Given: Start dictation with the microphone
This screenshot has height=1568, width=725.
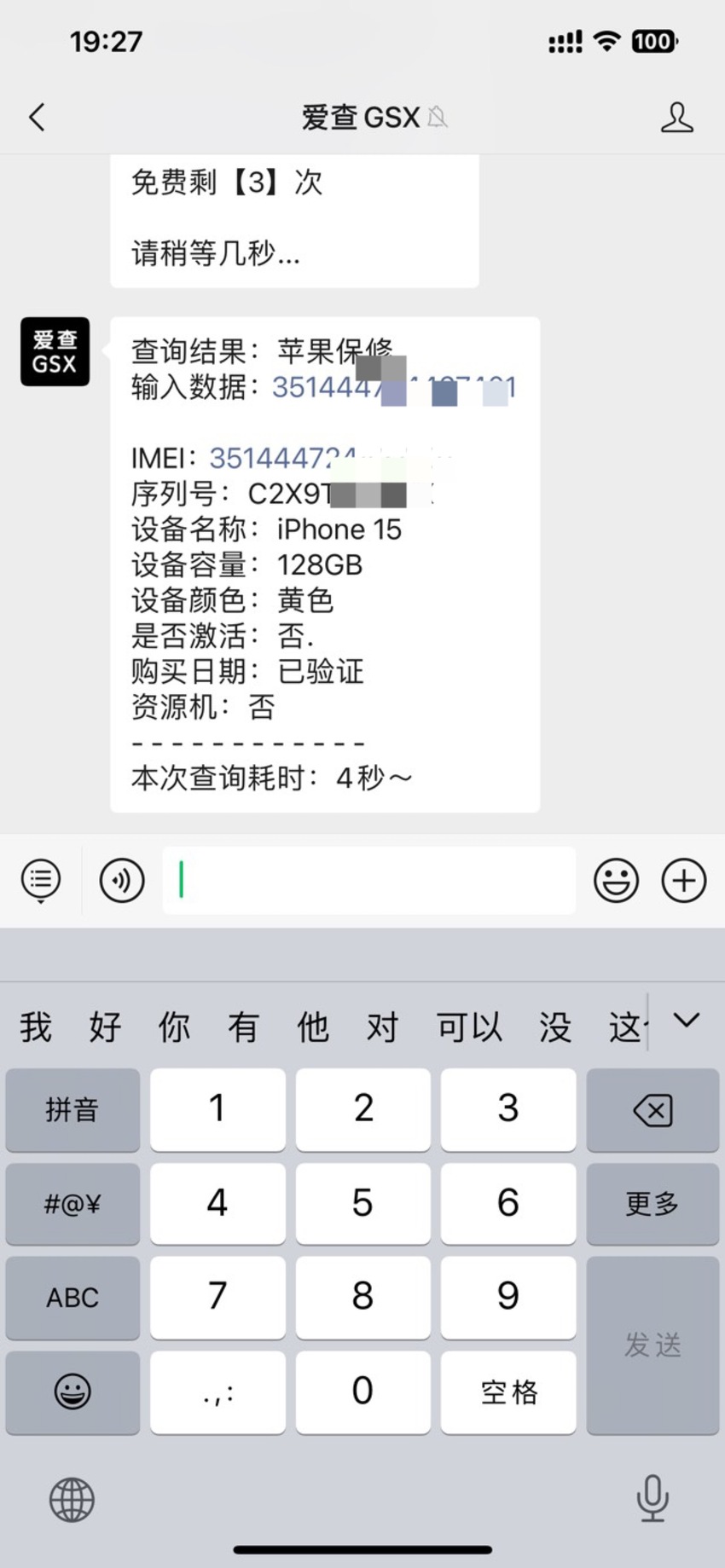Looking at the screenshot, I should (652, 1498).
